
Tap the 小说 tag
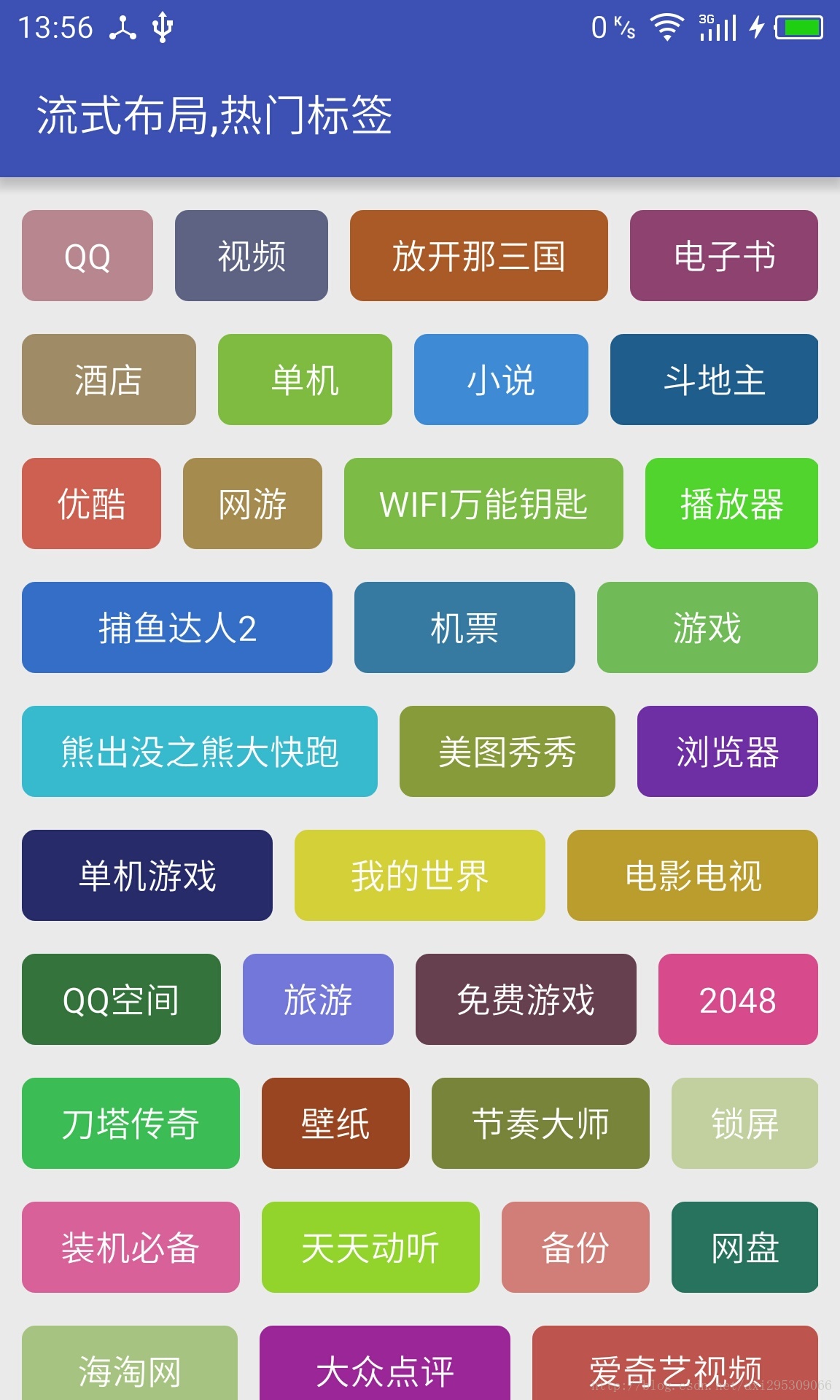click(501, 380)
